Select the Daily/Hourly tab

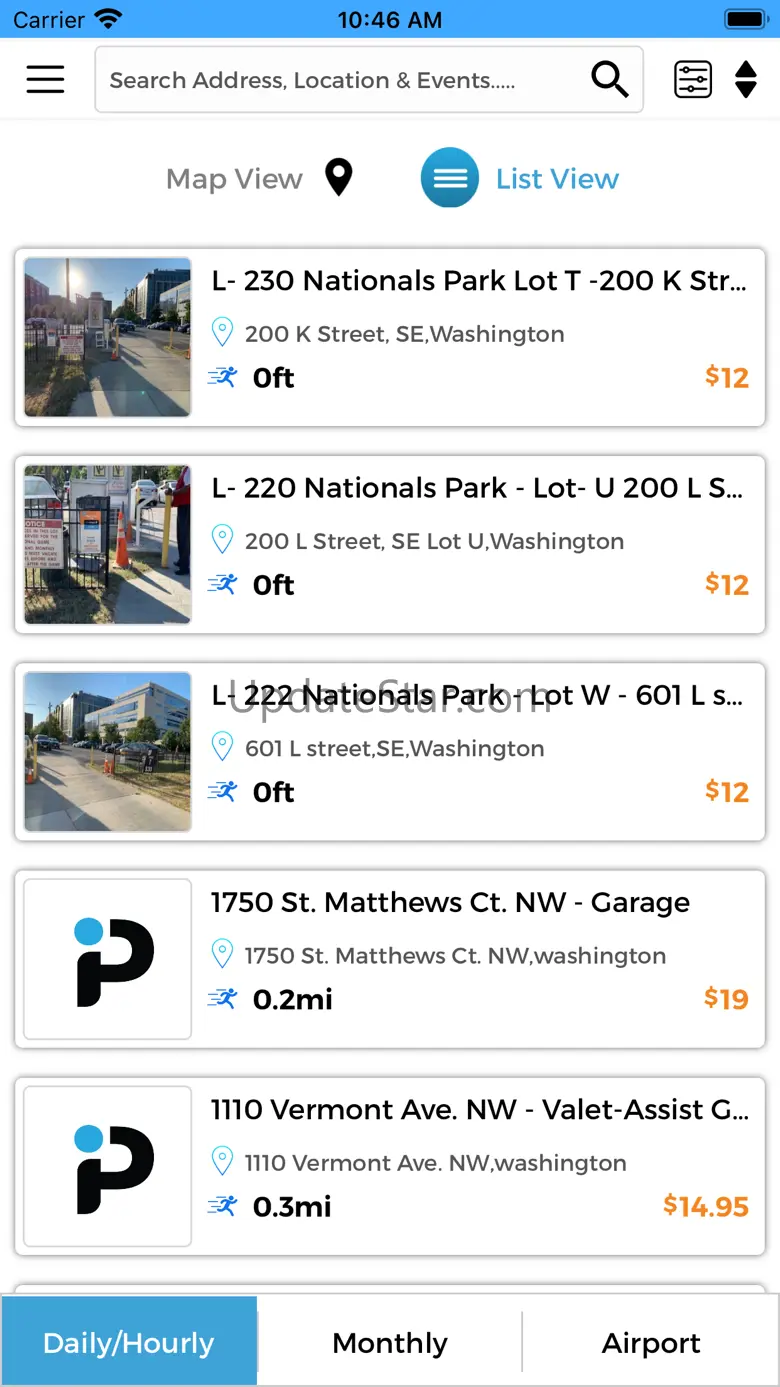click(129, 1342)
